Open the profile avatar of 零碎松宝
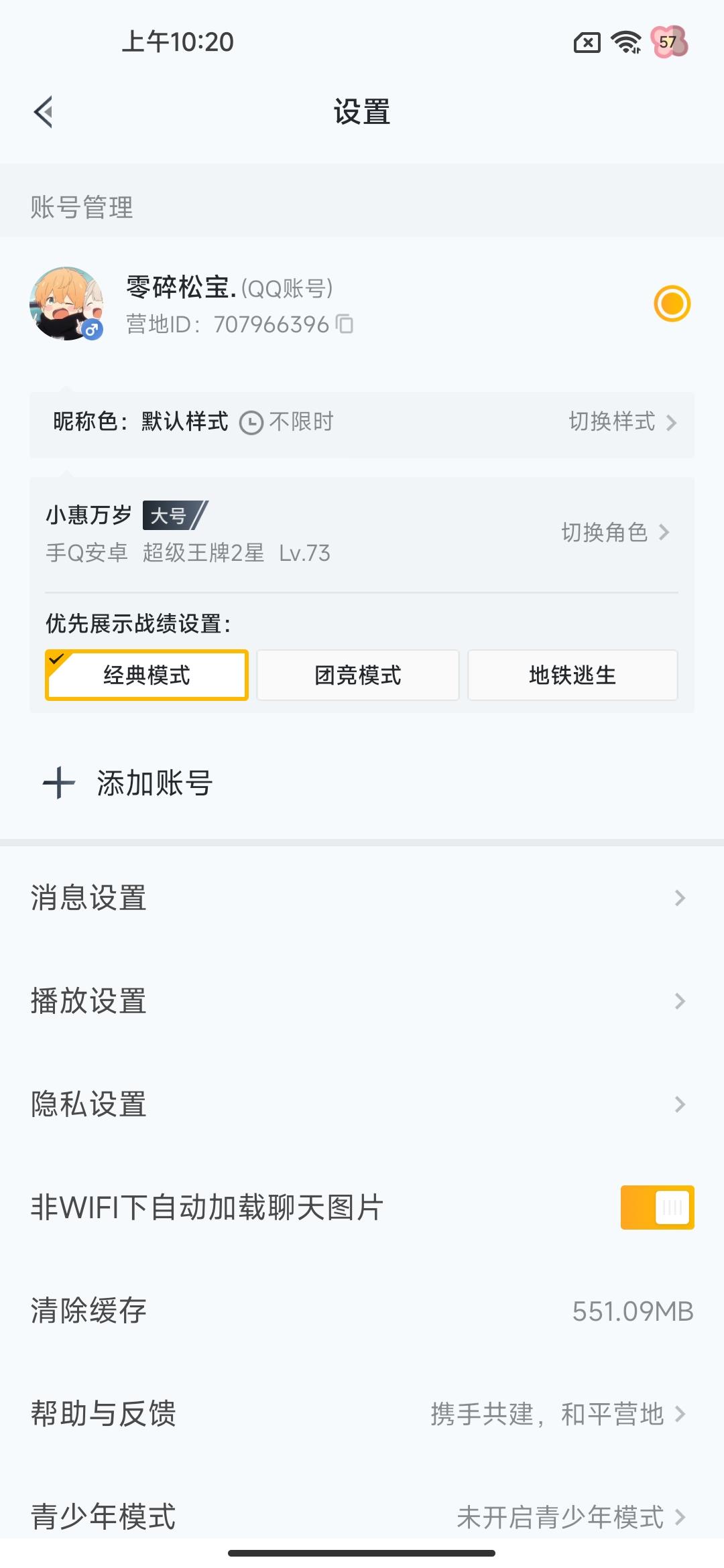The image size is (724, 1568). [x=67, y=303]
